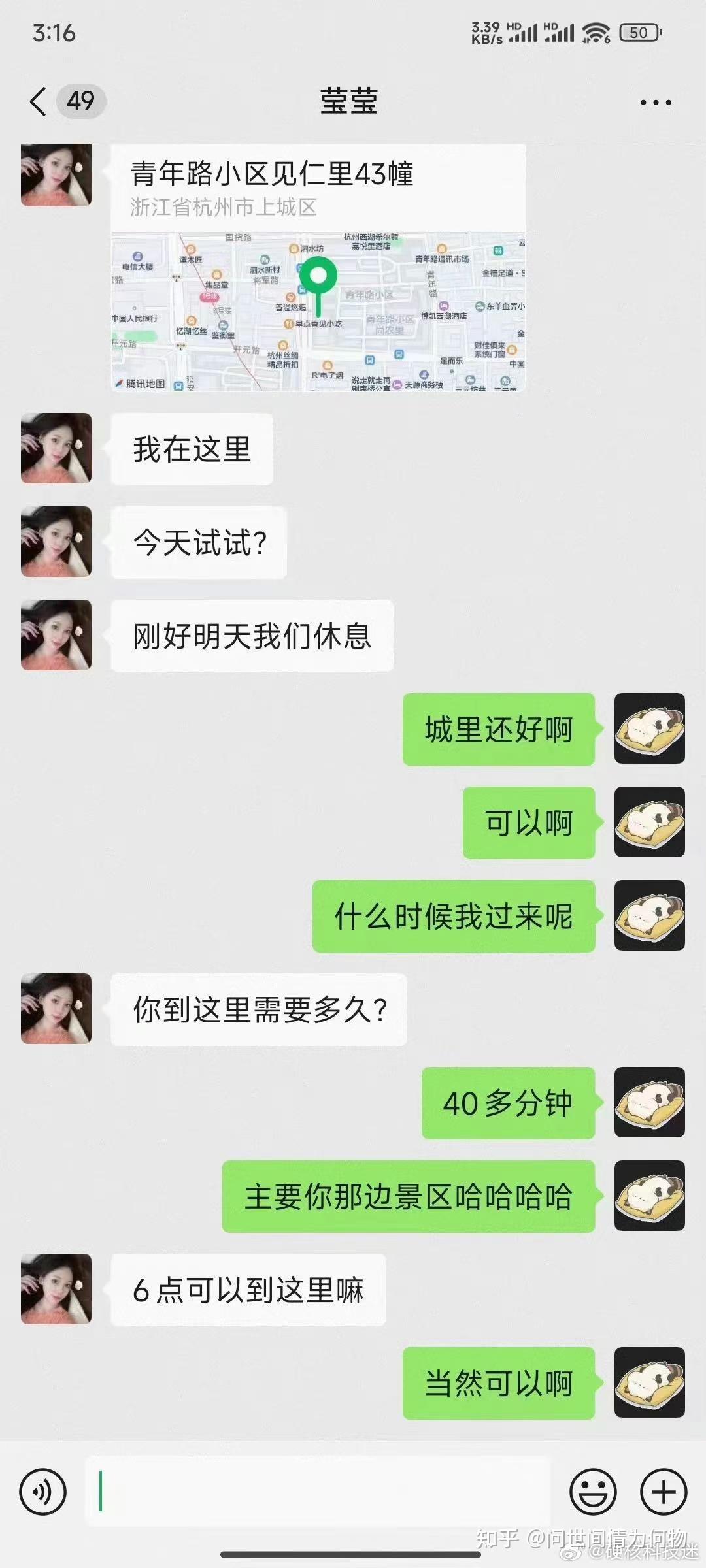The height and width of the screenshot is (1568, 706).
Task: Tap my avatar beside 城里还好啊
Action: 649,728
